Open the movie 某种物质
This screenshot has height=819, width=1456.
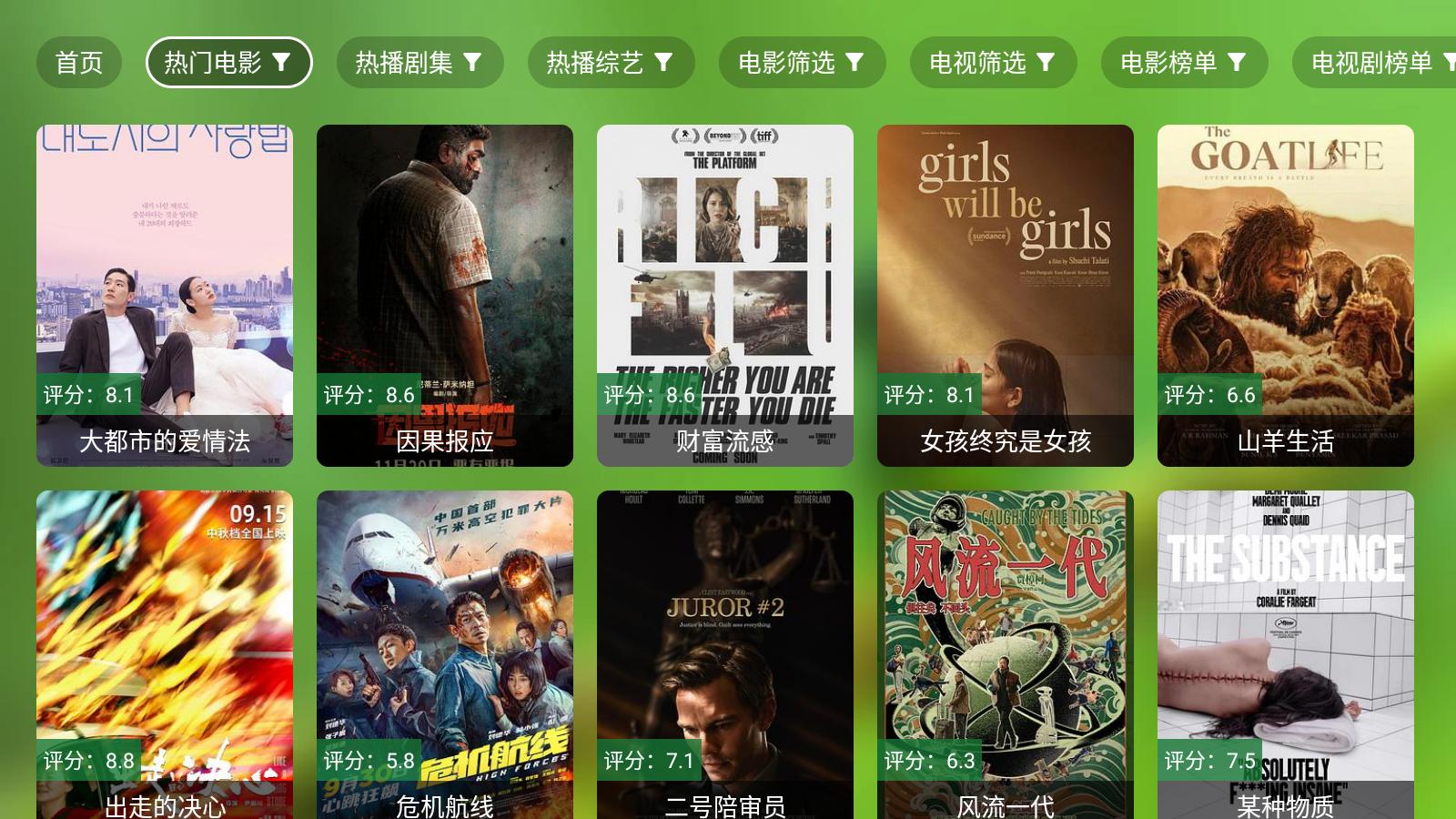pos(1286,653)
